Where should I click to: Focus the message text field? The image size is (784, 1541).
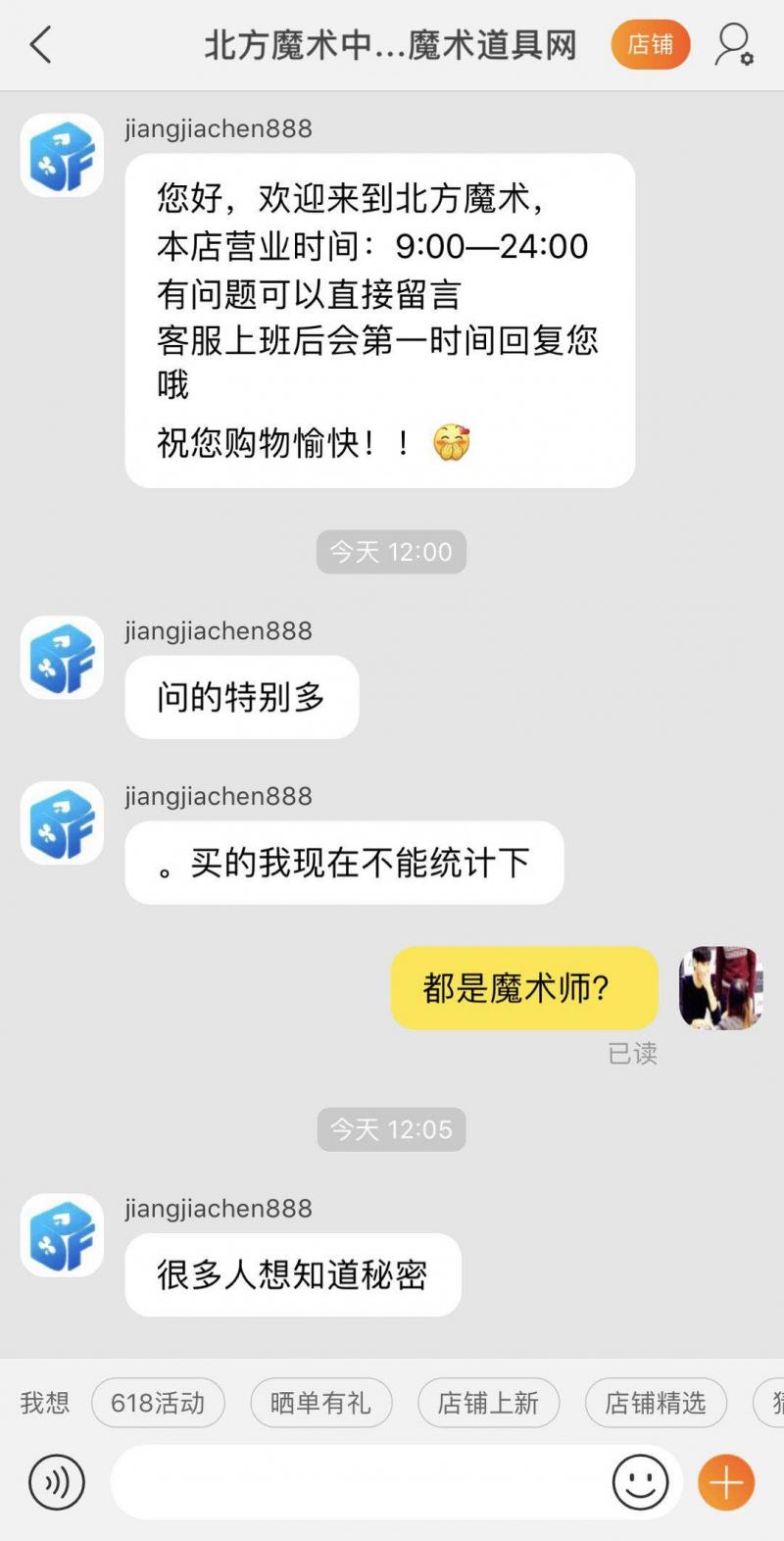click(358, 1482)
